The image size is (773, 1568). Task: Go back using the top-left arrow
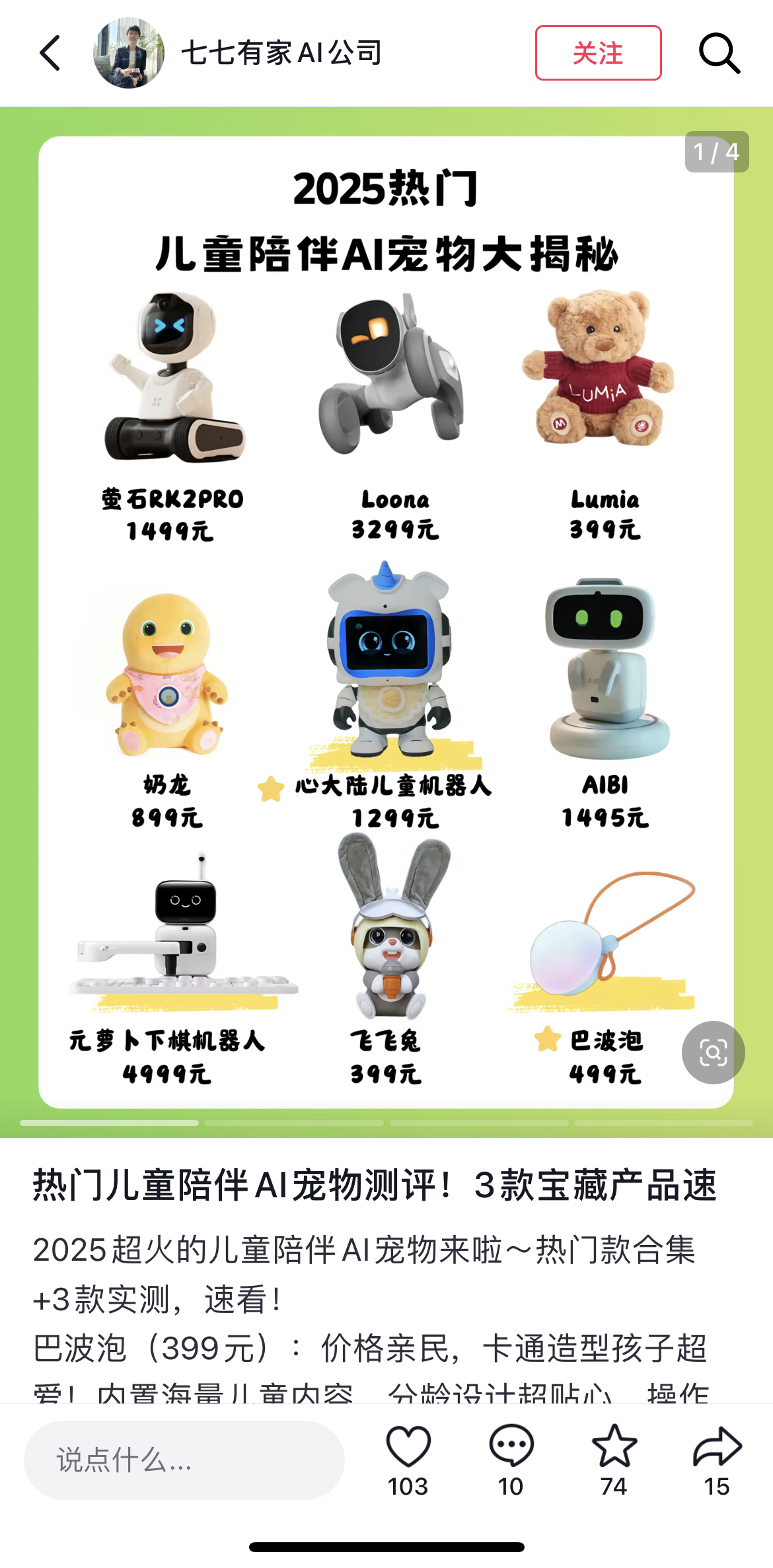point(50,53)
